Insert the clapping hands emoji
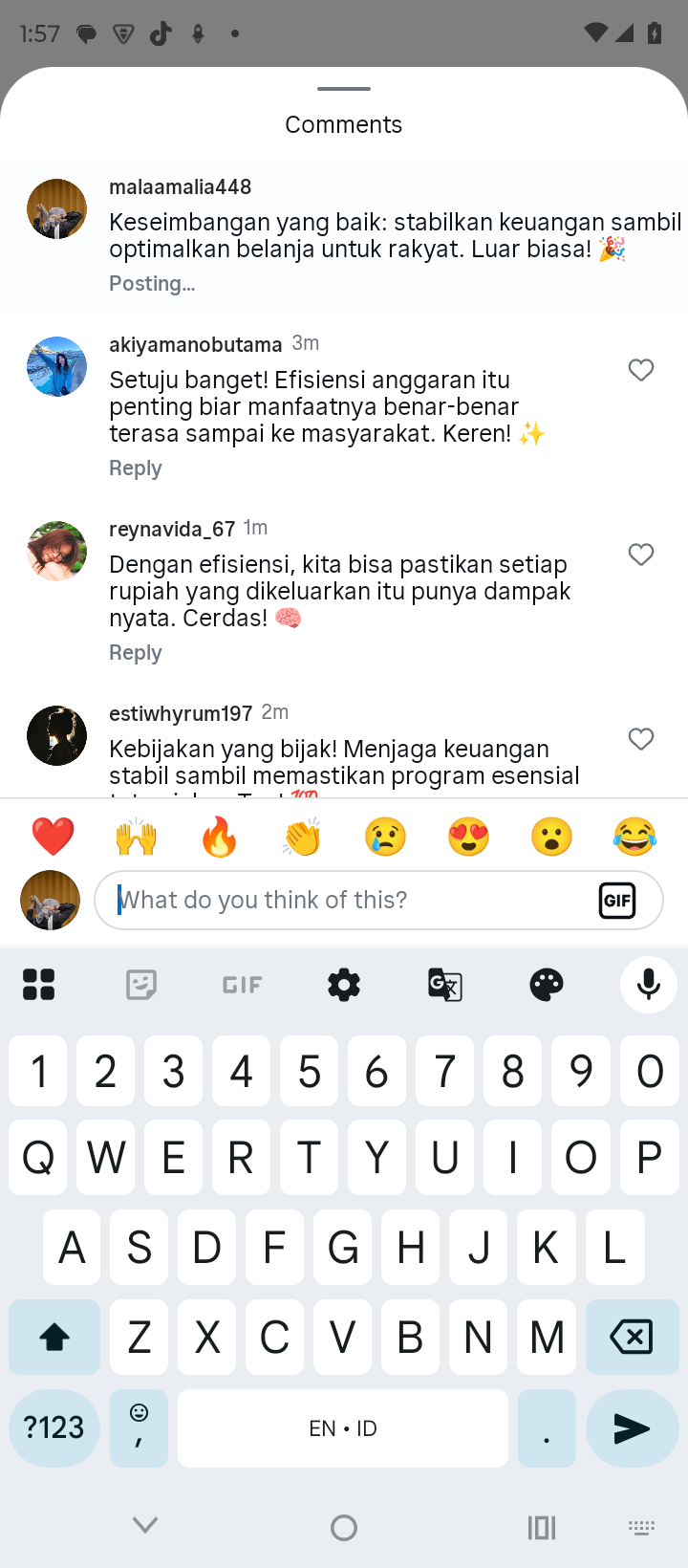Viewport: 688px width, 1568px height. click(x=302, y=837)
